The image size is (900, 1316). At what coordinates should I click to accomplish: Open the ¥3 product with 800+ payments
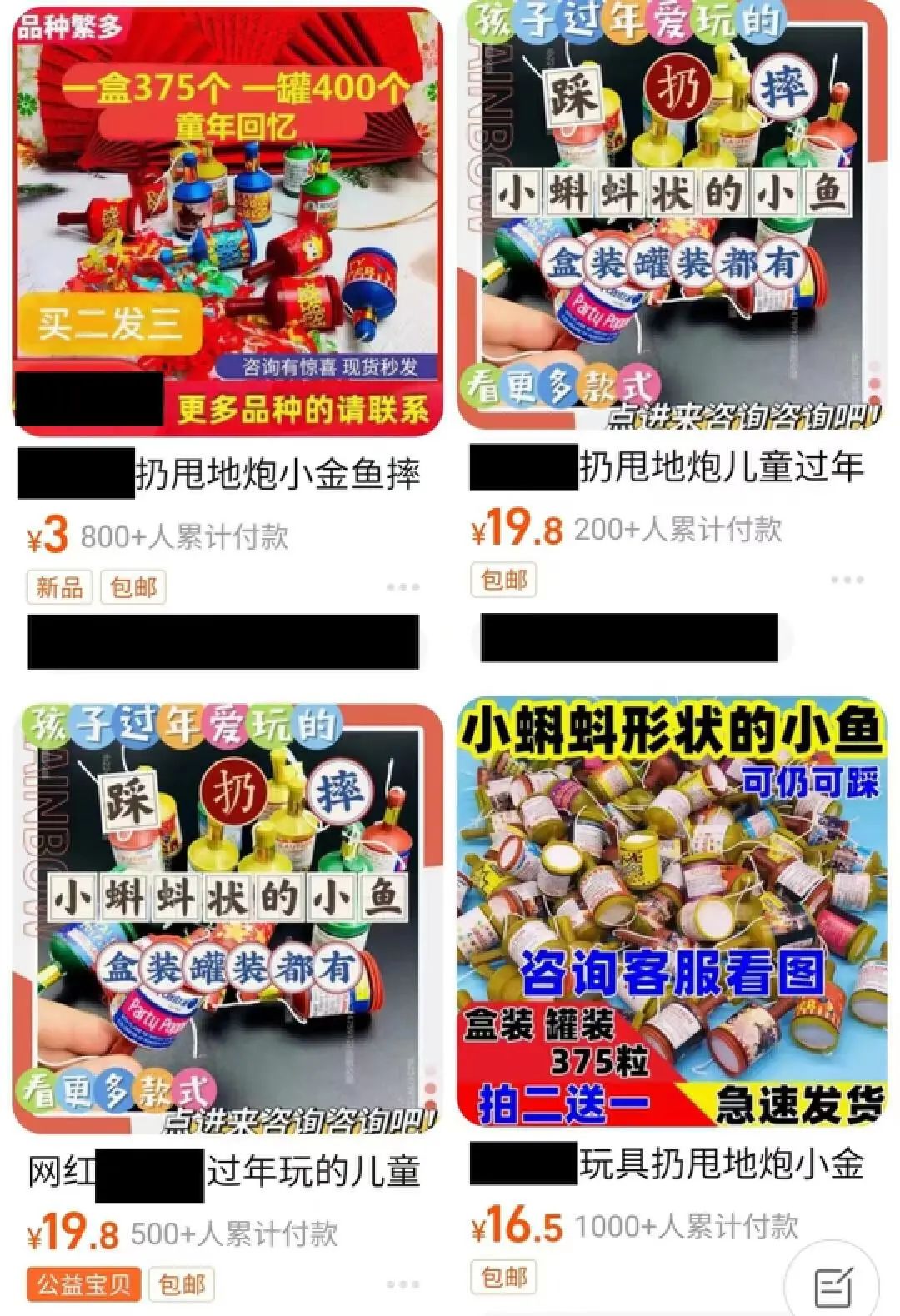227,221
